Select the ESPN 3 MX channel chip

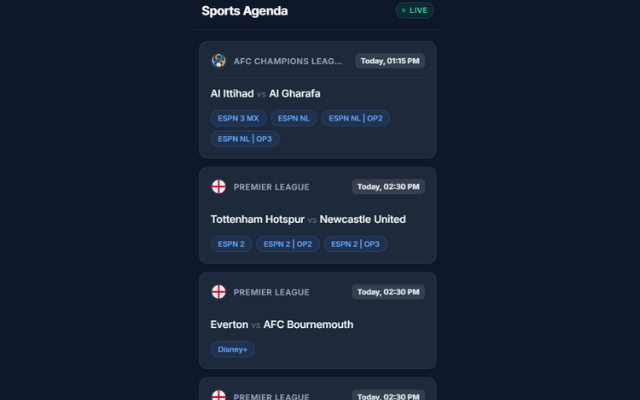[238, 118]
